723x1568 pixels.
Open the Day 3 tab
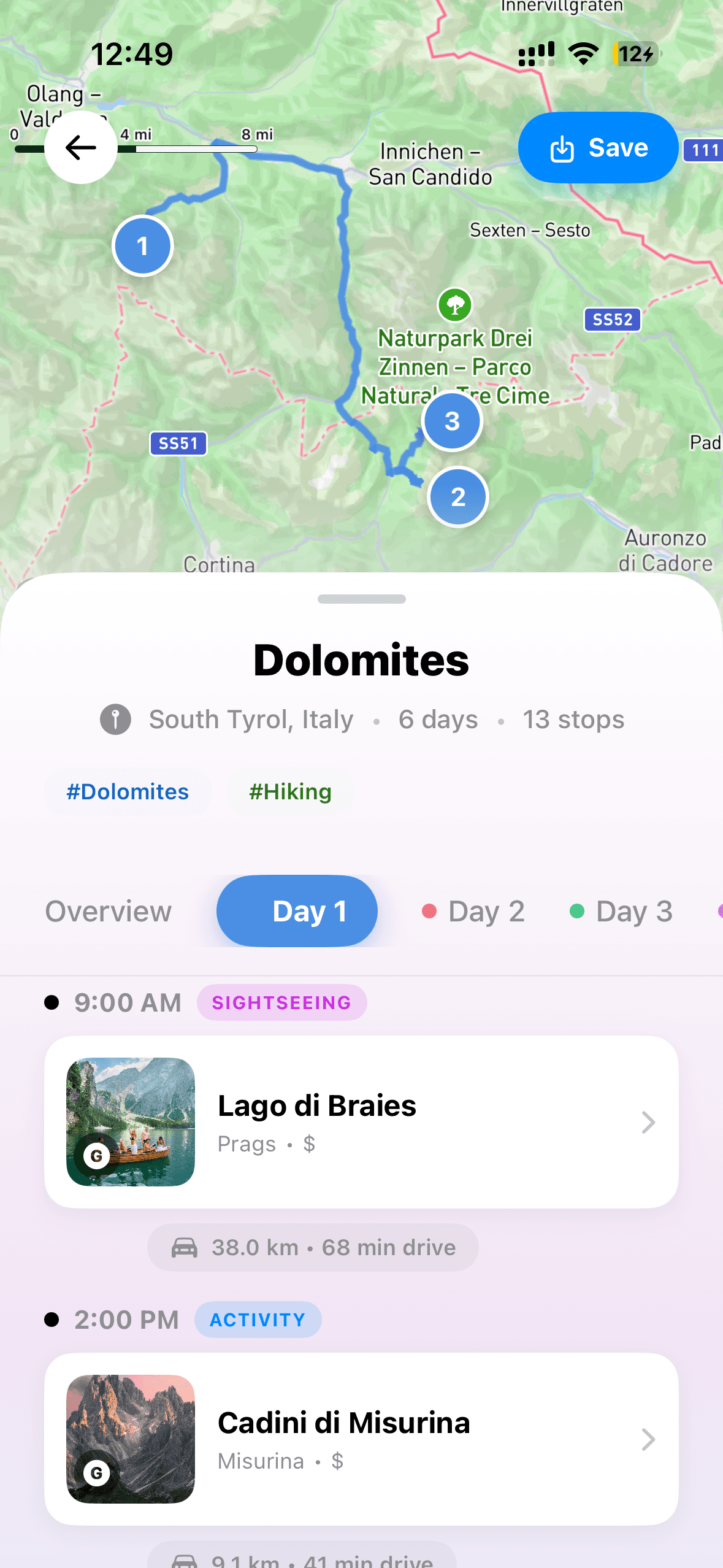coord(633,912)
